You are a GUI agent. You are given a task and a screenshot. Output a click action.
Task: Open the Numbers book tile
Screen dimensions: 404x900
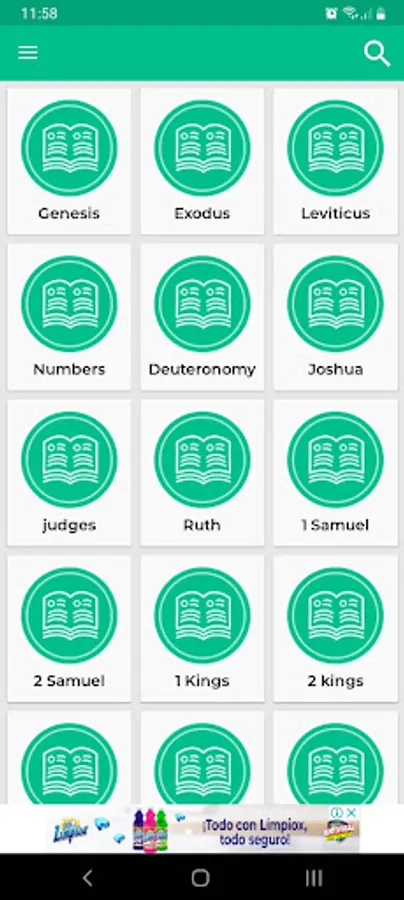point(69,317)
